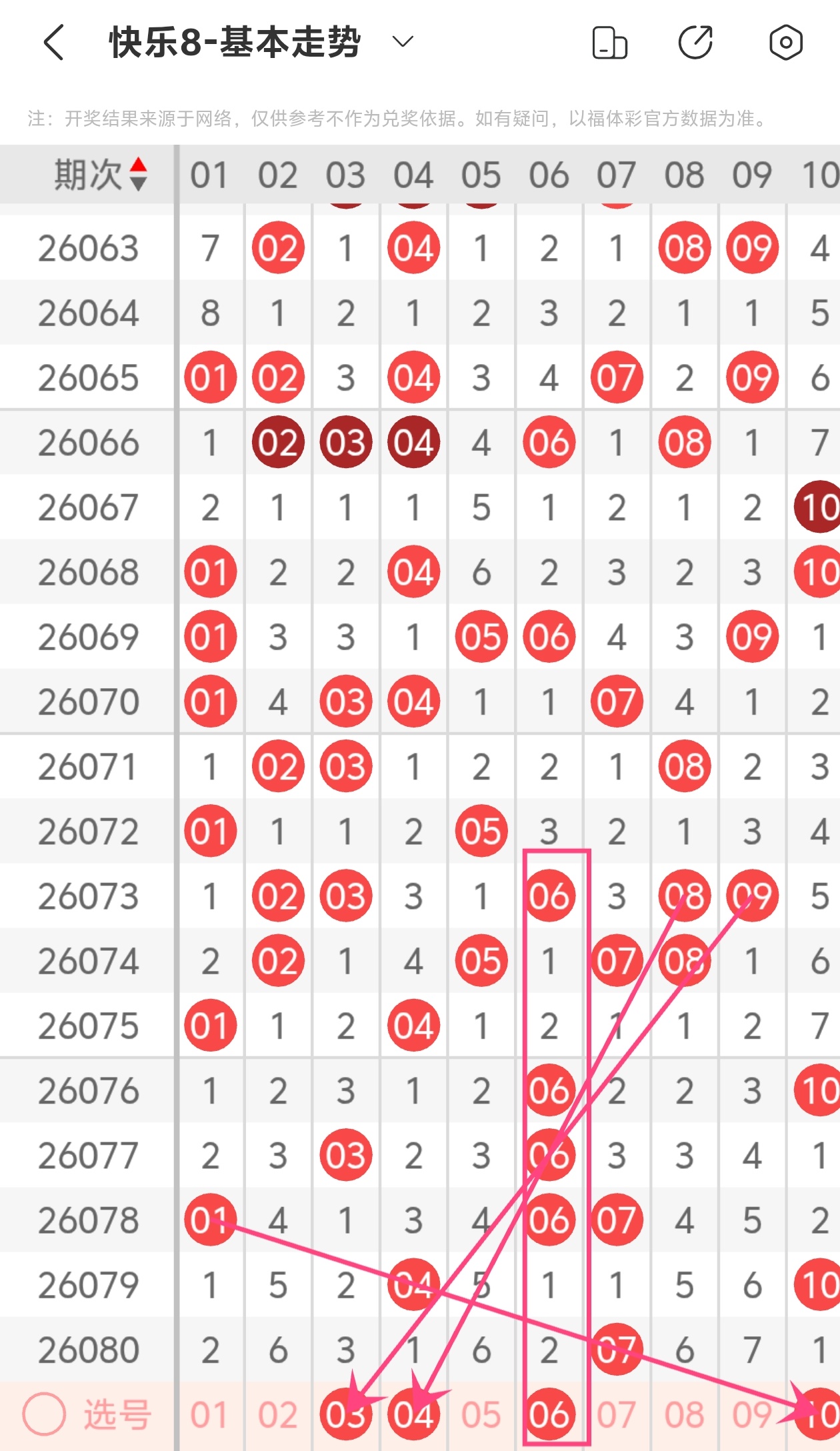The image size is (840, 1451).
Task: Select number 05 in the 选号 row
Action: tap(481, 1415)
